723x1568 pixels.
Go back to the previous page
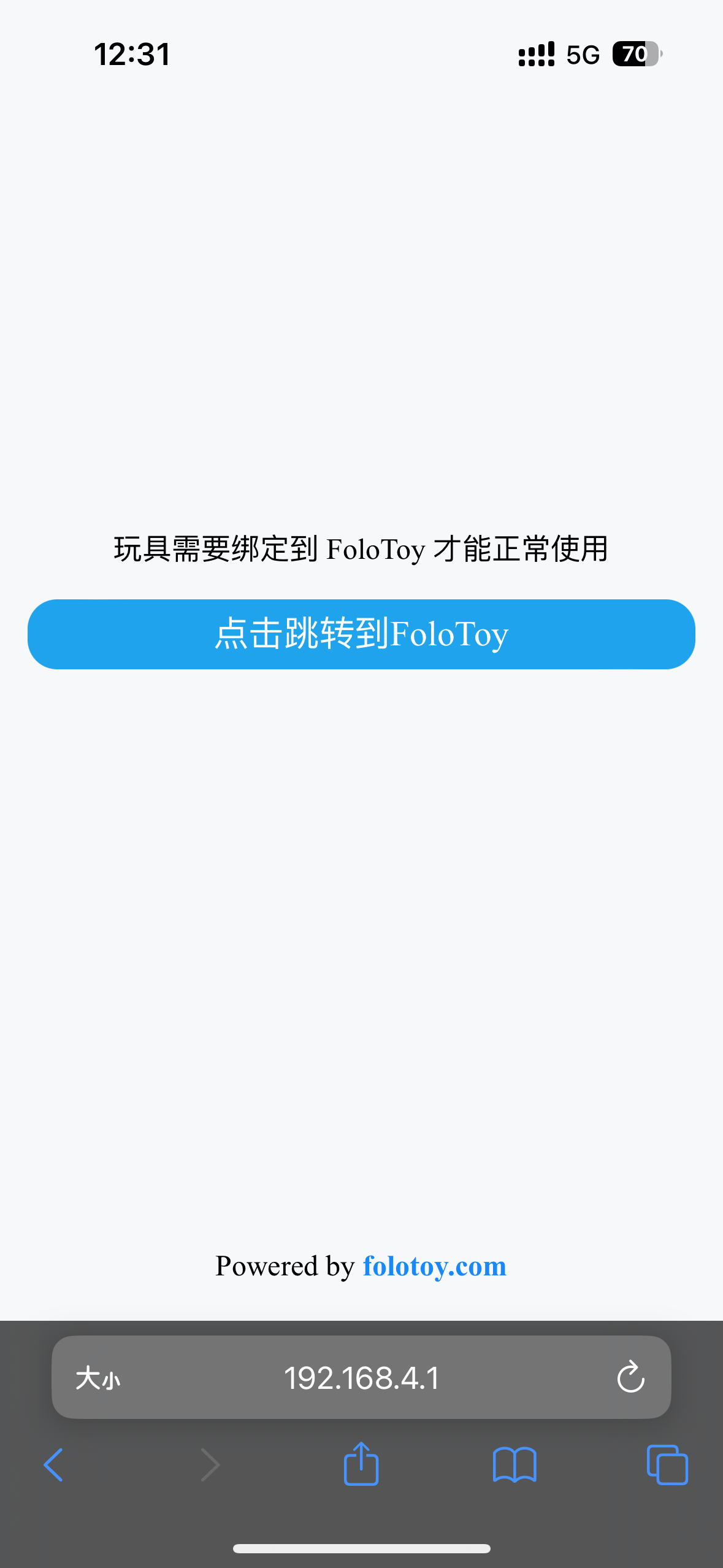54,1465
